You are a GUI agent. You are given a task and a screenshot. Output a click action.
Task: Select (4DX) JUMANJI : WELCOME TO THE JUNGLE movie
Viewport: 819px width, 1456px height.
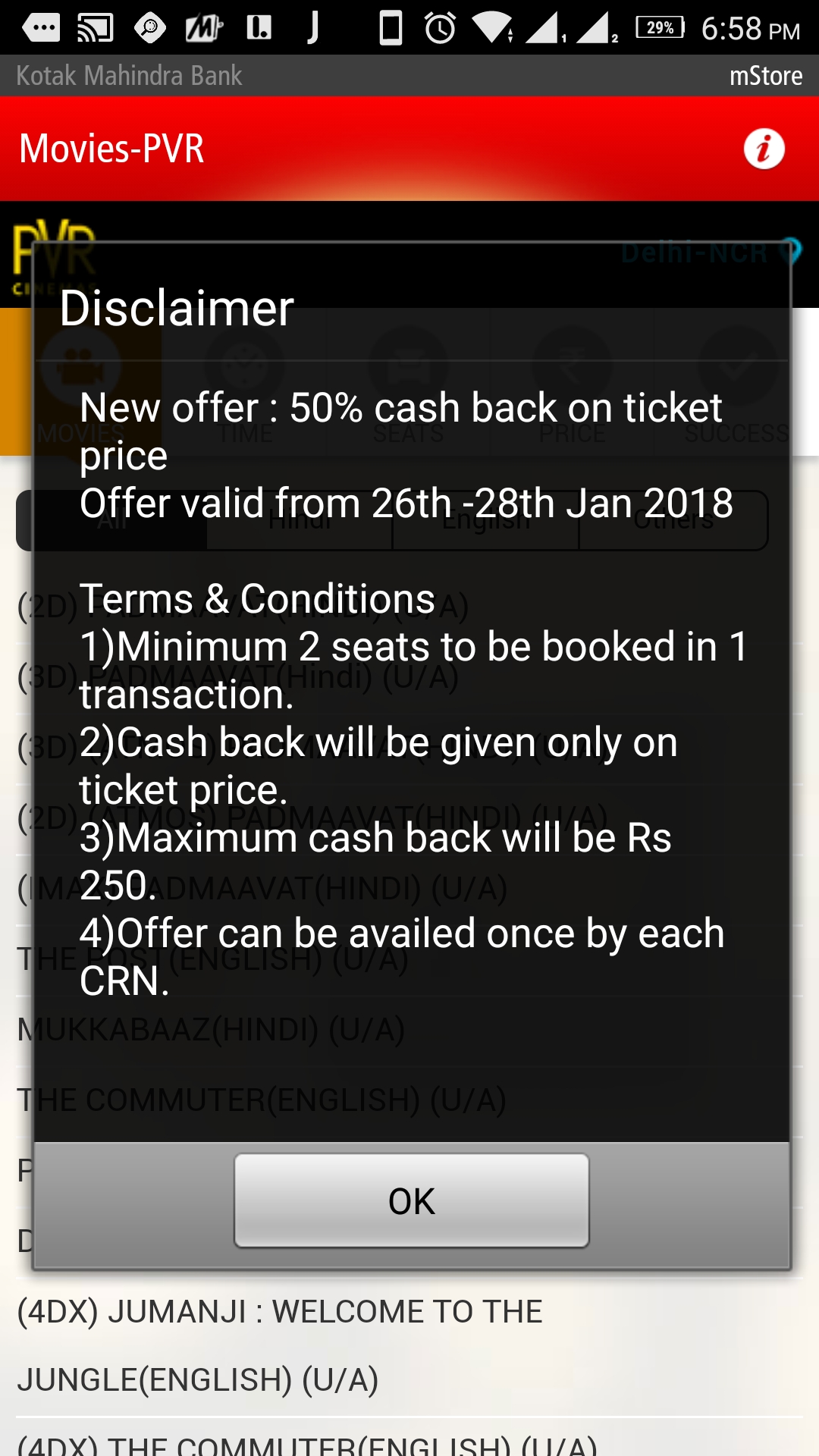[281, 1345]
